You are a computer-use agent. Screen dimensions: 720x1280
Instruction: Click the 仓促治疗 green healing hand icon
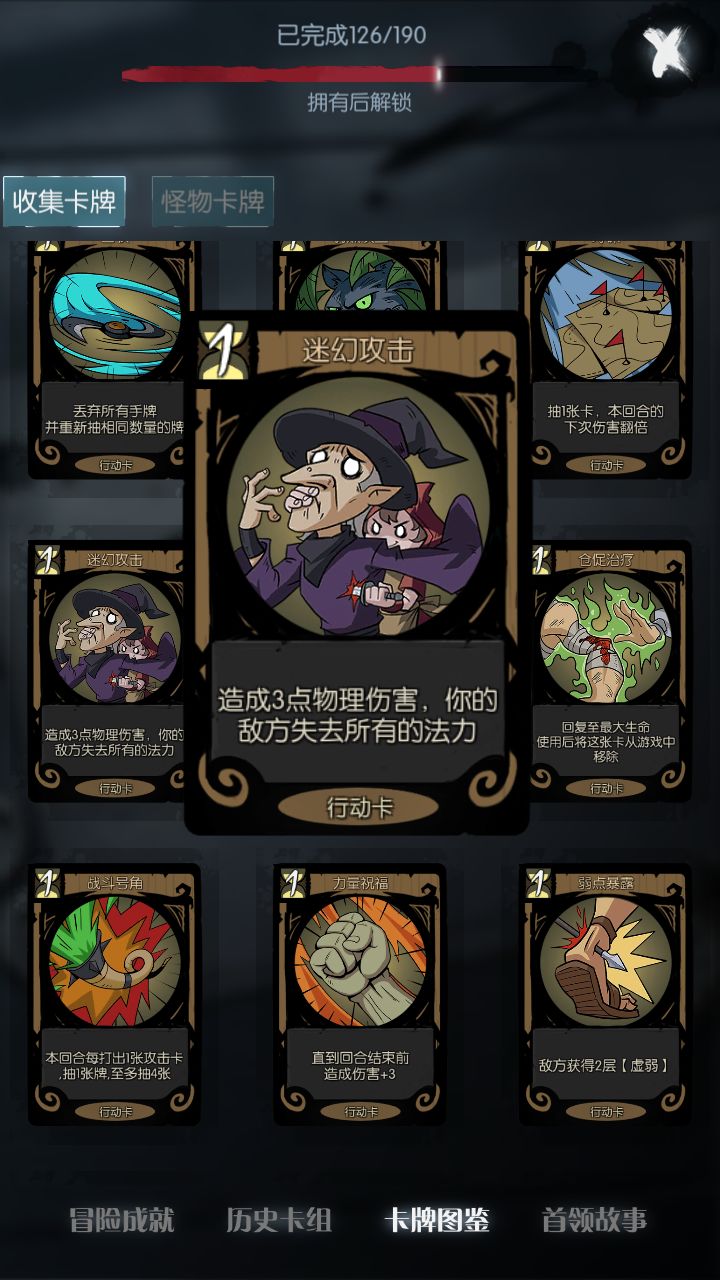(604, 640)
